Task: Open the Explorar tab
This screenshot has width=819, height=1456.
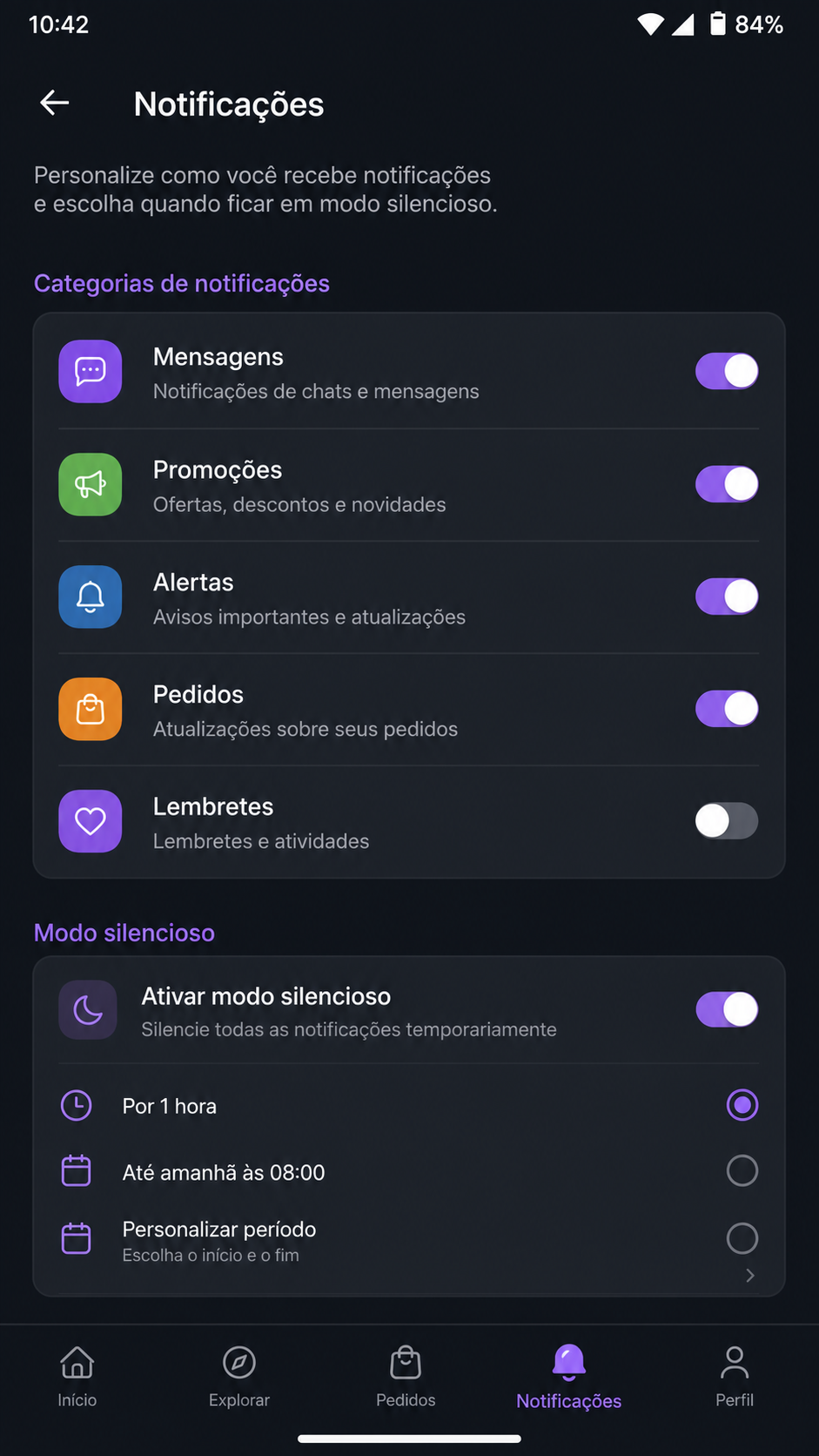Action: 239,1376
